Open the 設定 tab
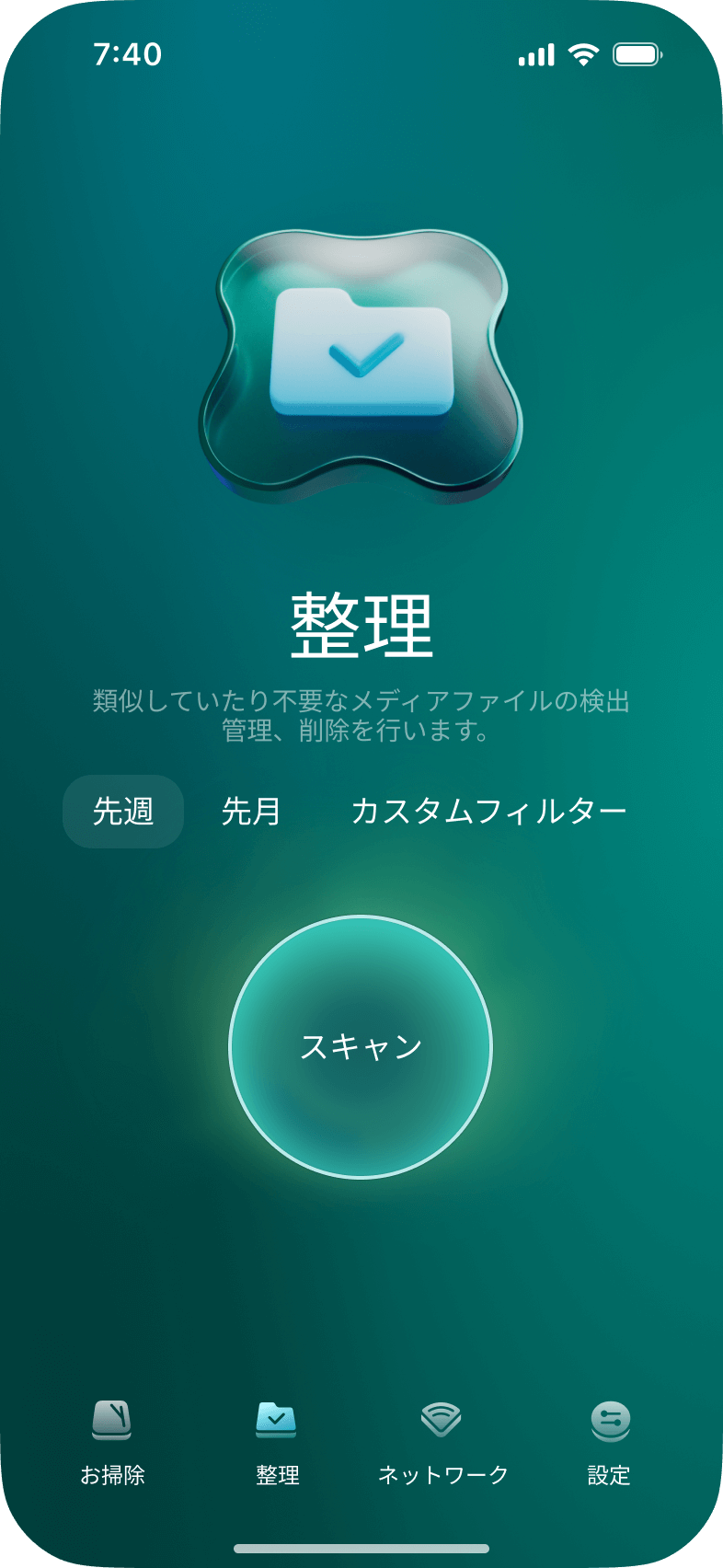The image size is (723, 1568). (609, 1441)
